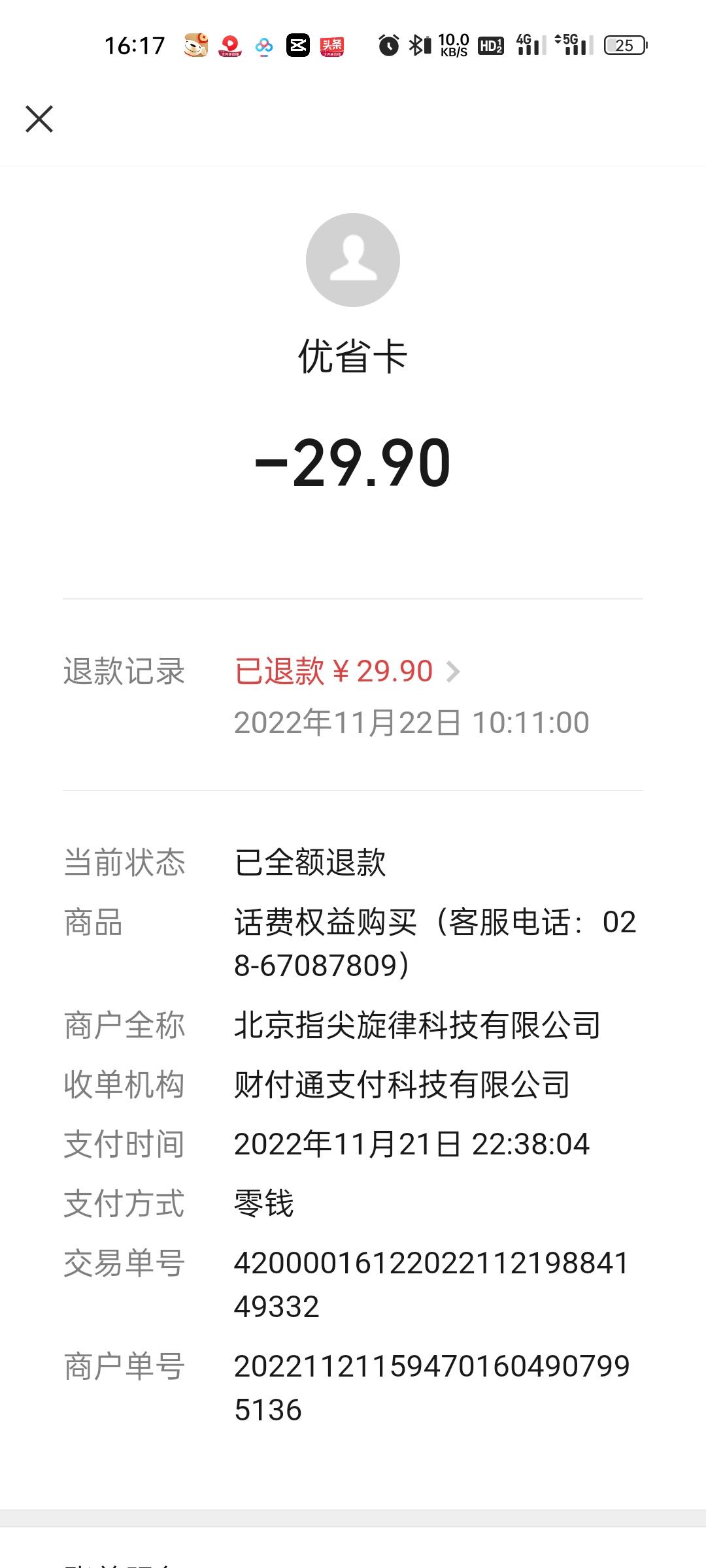
Task: Tap the colorful game center notification icon
Action: 263,47
